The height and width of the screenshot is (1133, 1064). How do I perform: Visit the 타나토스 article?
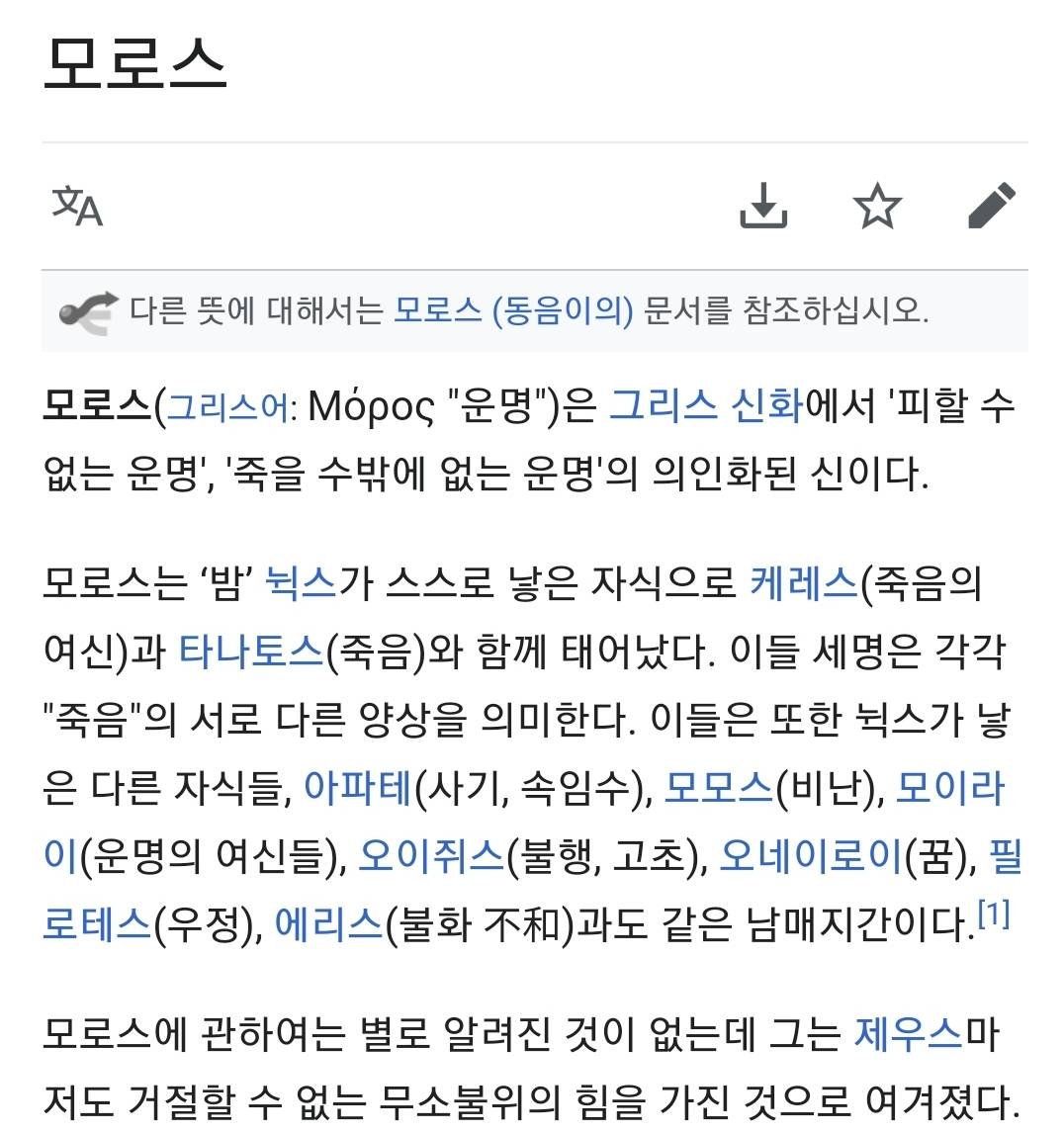tap(251, 653)
